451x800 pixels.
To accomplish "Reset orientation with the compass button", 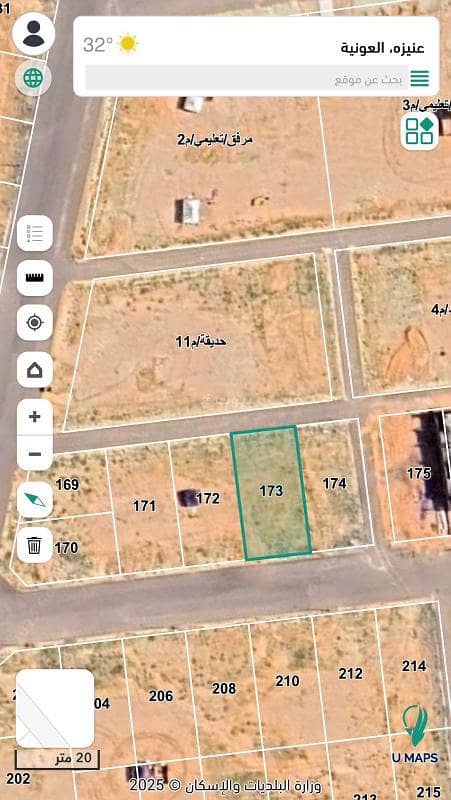I will click(35, 499).
